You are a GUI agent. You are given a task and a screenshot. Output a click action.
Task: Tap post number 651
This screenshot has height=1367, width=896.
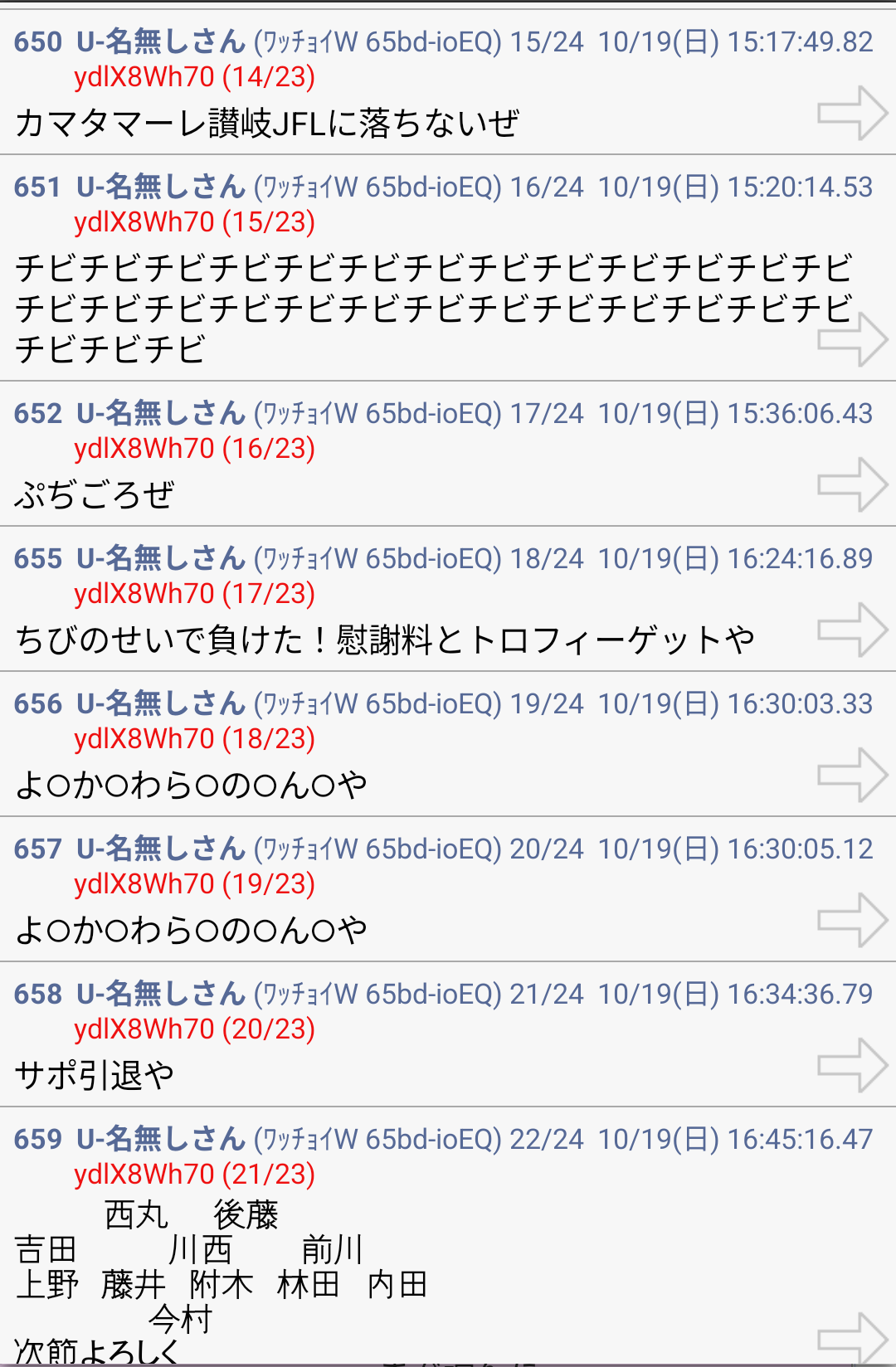coord(37,187)
